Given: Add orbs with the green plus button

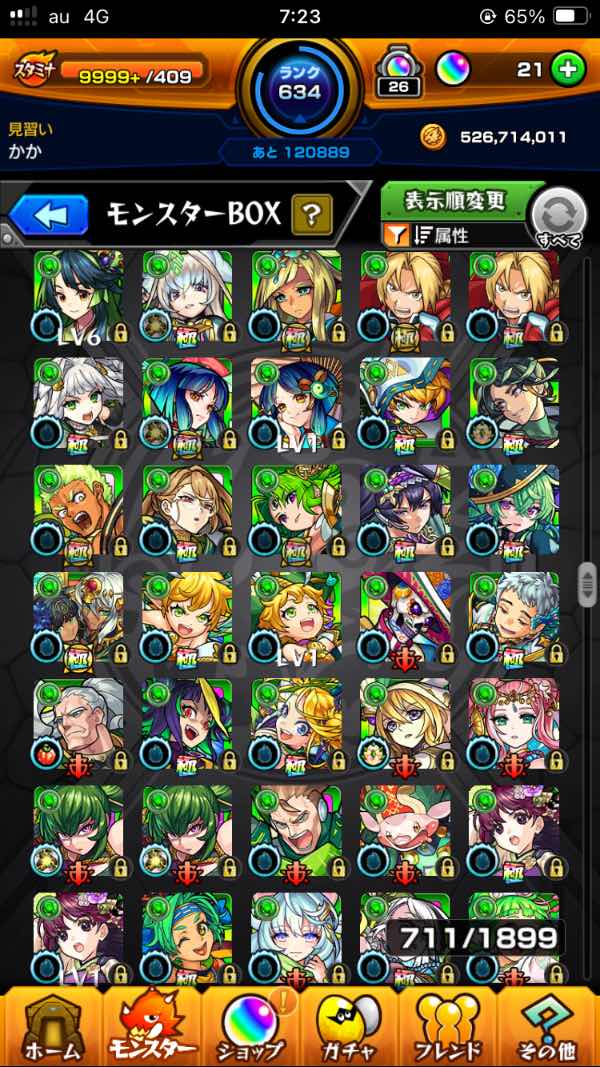Looking at the screenshot, I should tap(567, 71).
